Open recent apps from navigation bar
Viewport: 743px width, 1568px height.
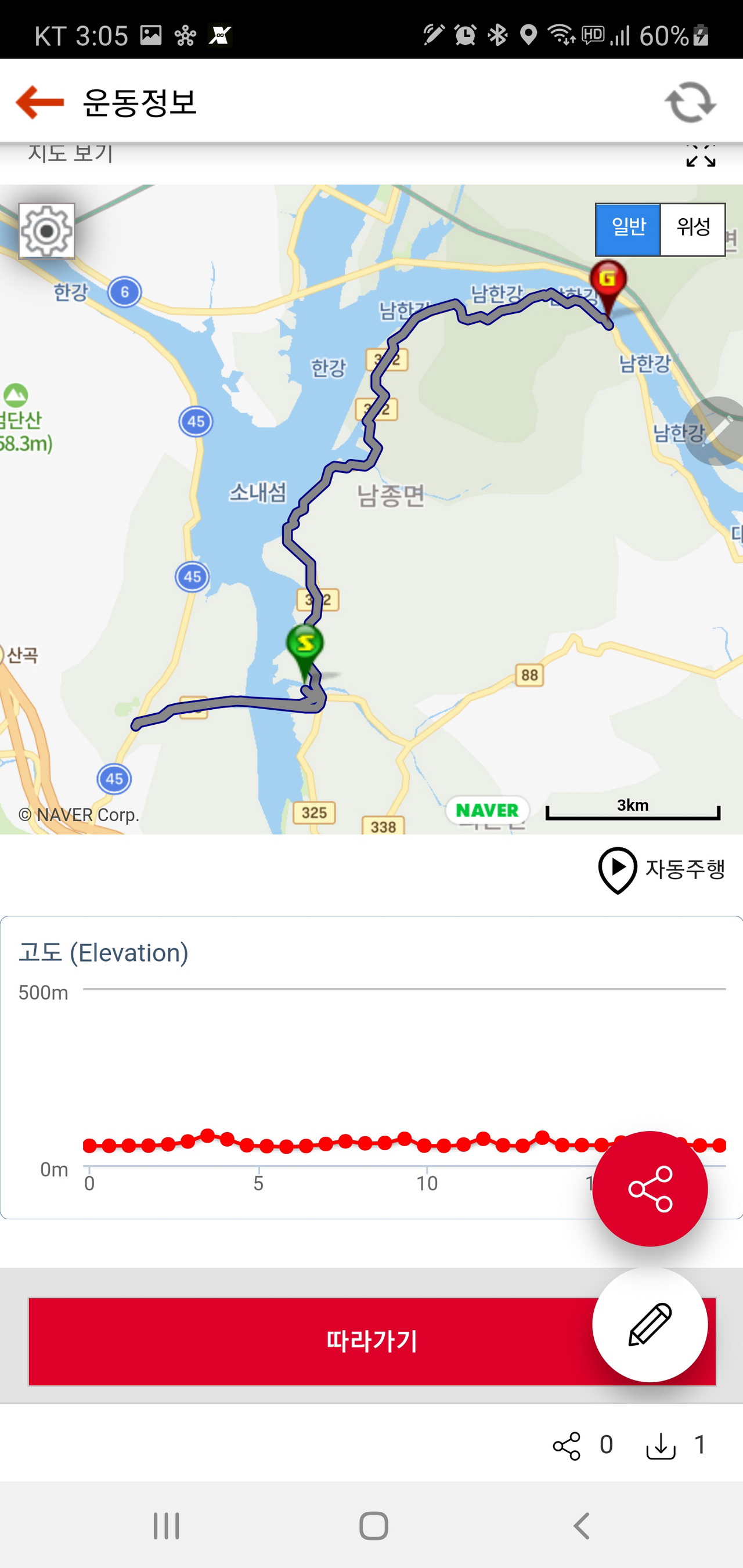point(166,1526)
